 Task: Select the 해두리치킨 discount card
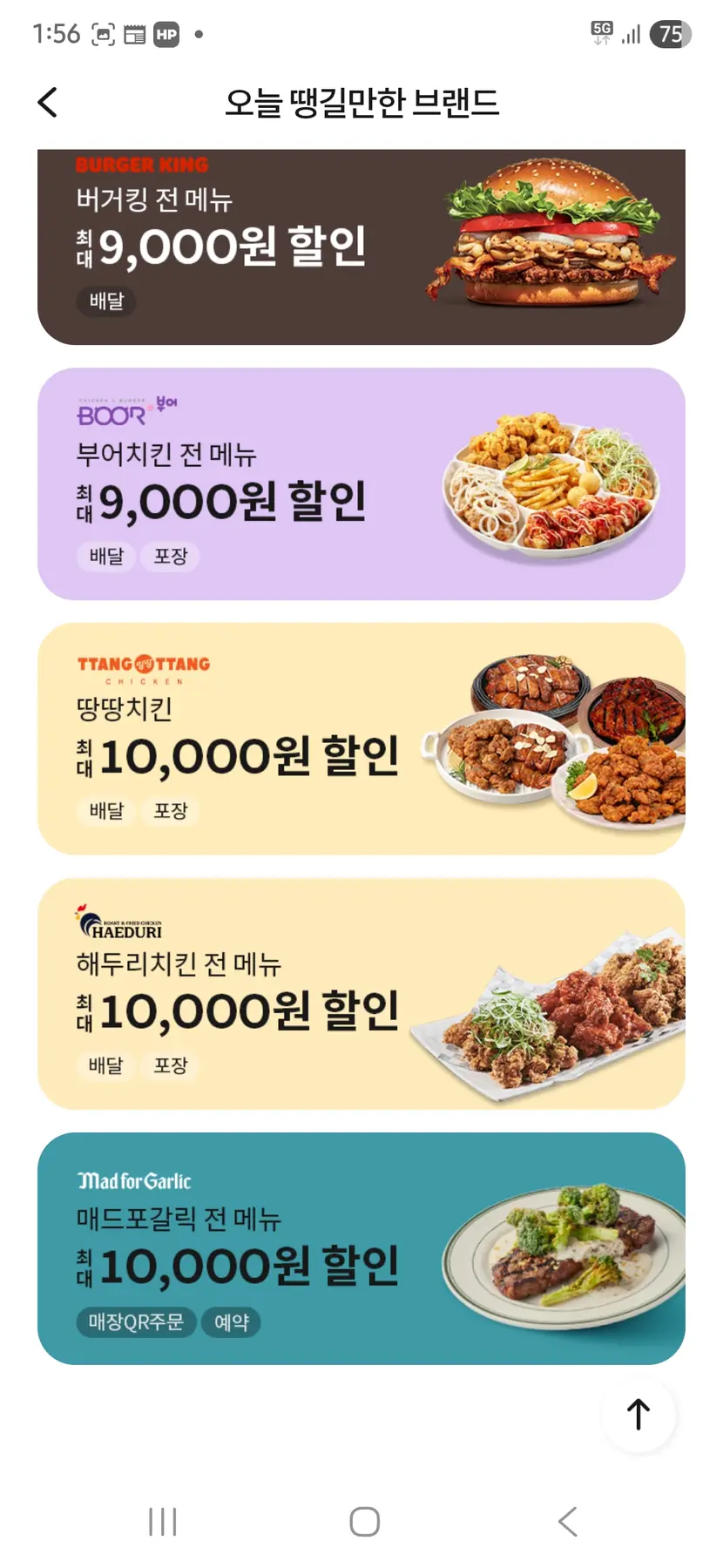coord(361,994)
